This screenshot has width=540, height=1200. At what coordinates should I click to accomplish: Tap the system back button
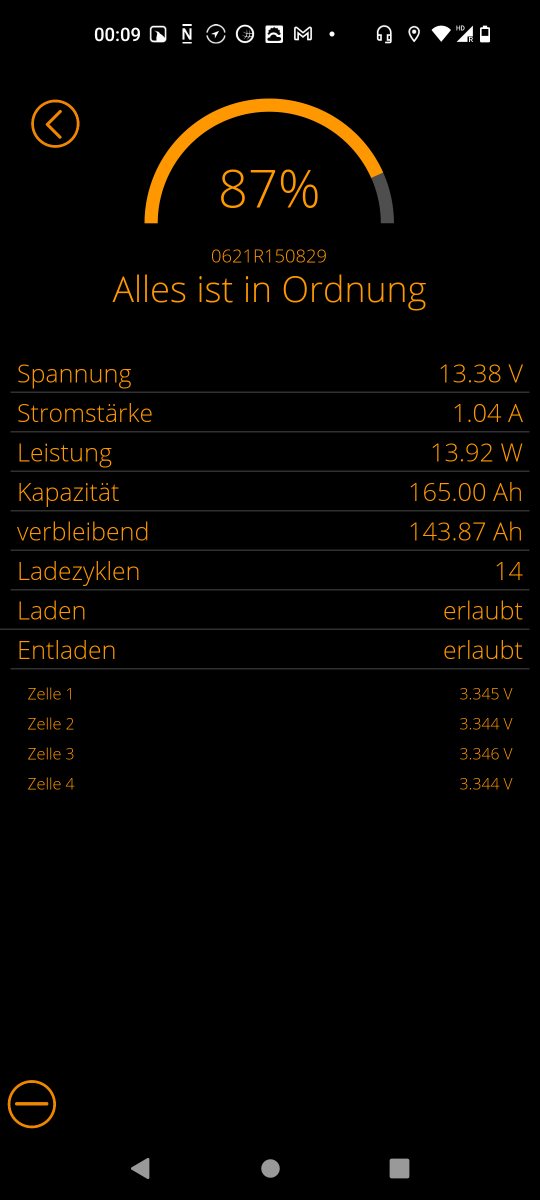coord(140,1168)
